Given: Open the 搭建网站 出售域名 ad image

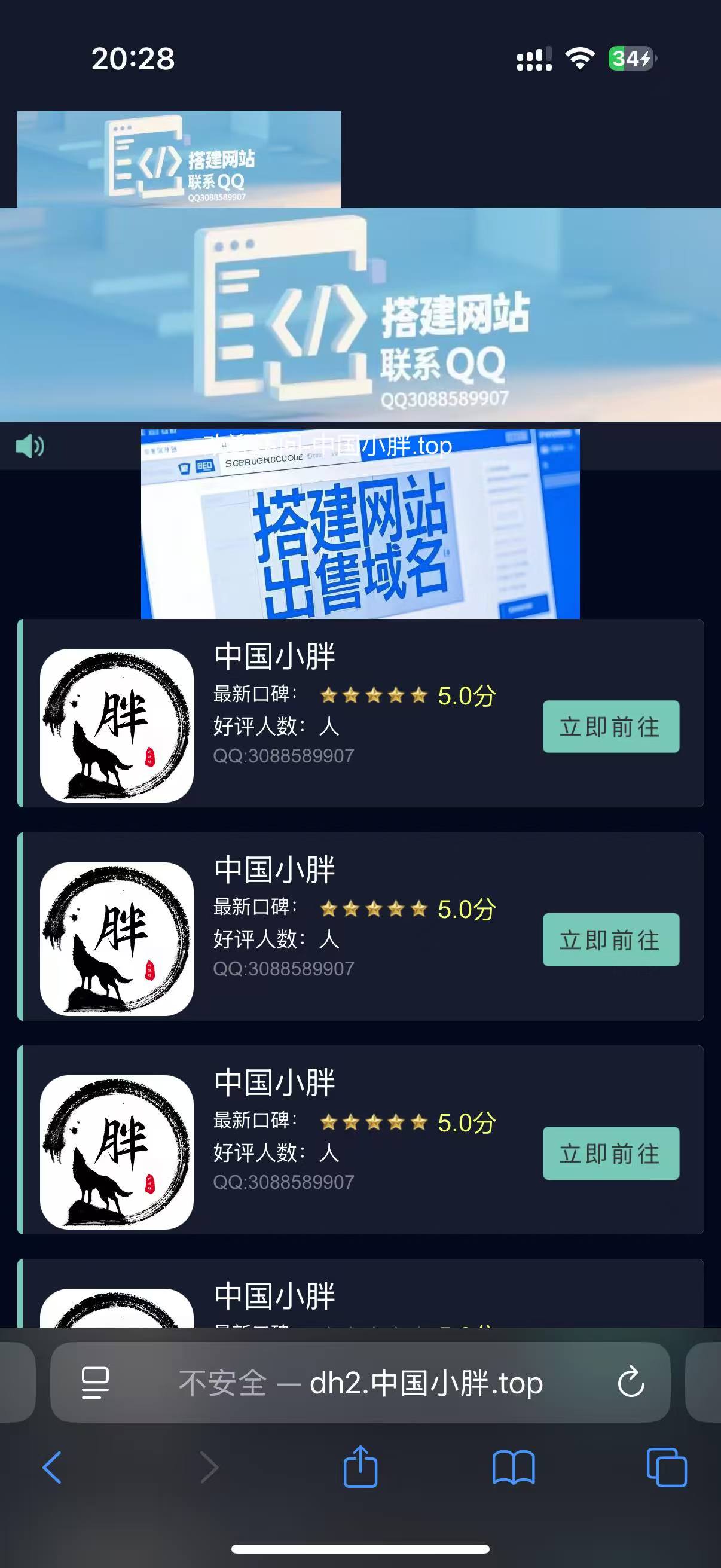Looking at the screenshot, I should point(360,536).
